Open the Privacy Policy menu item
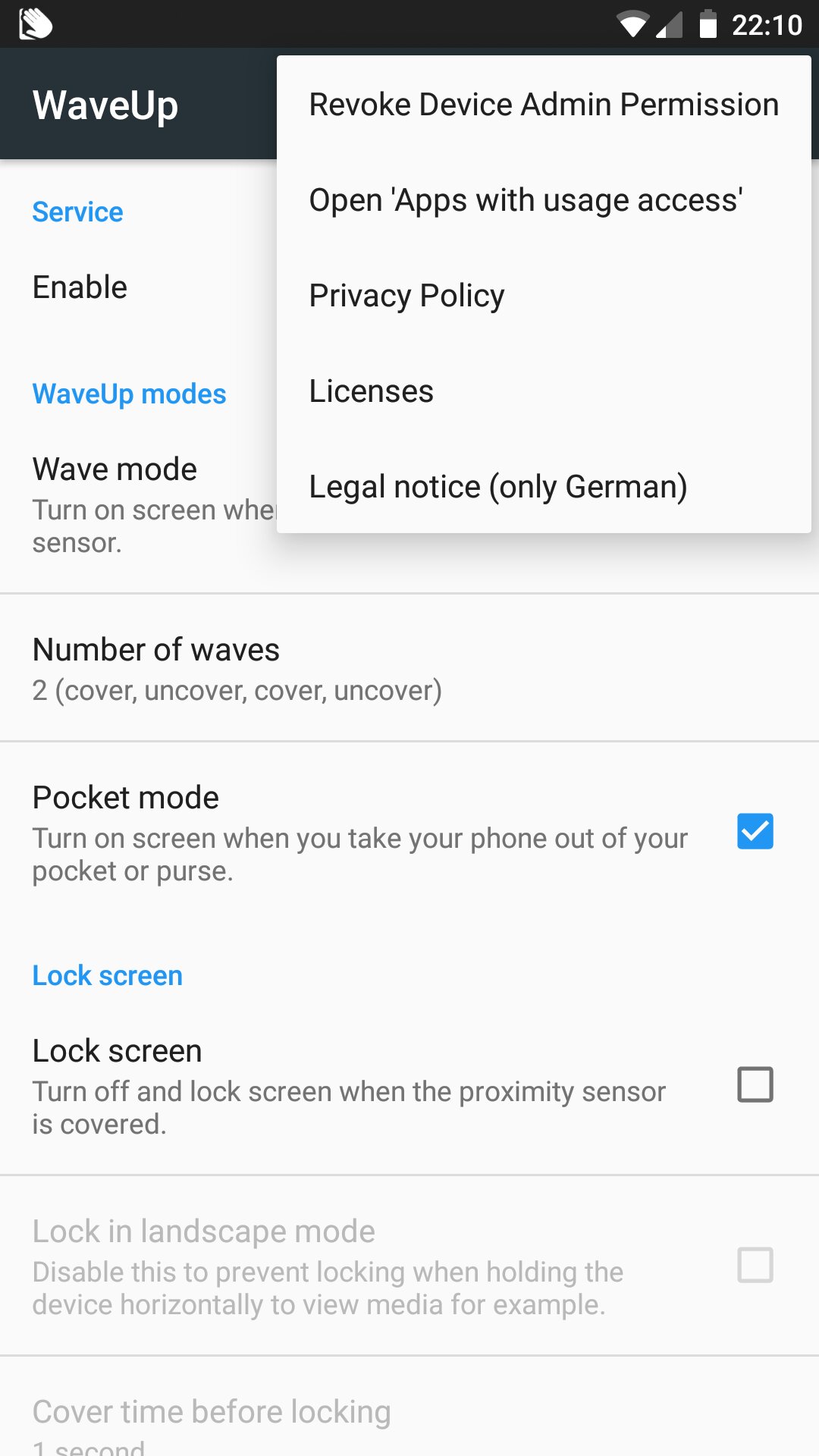Screen dimensions: 819x1456 click(544, 296)
